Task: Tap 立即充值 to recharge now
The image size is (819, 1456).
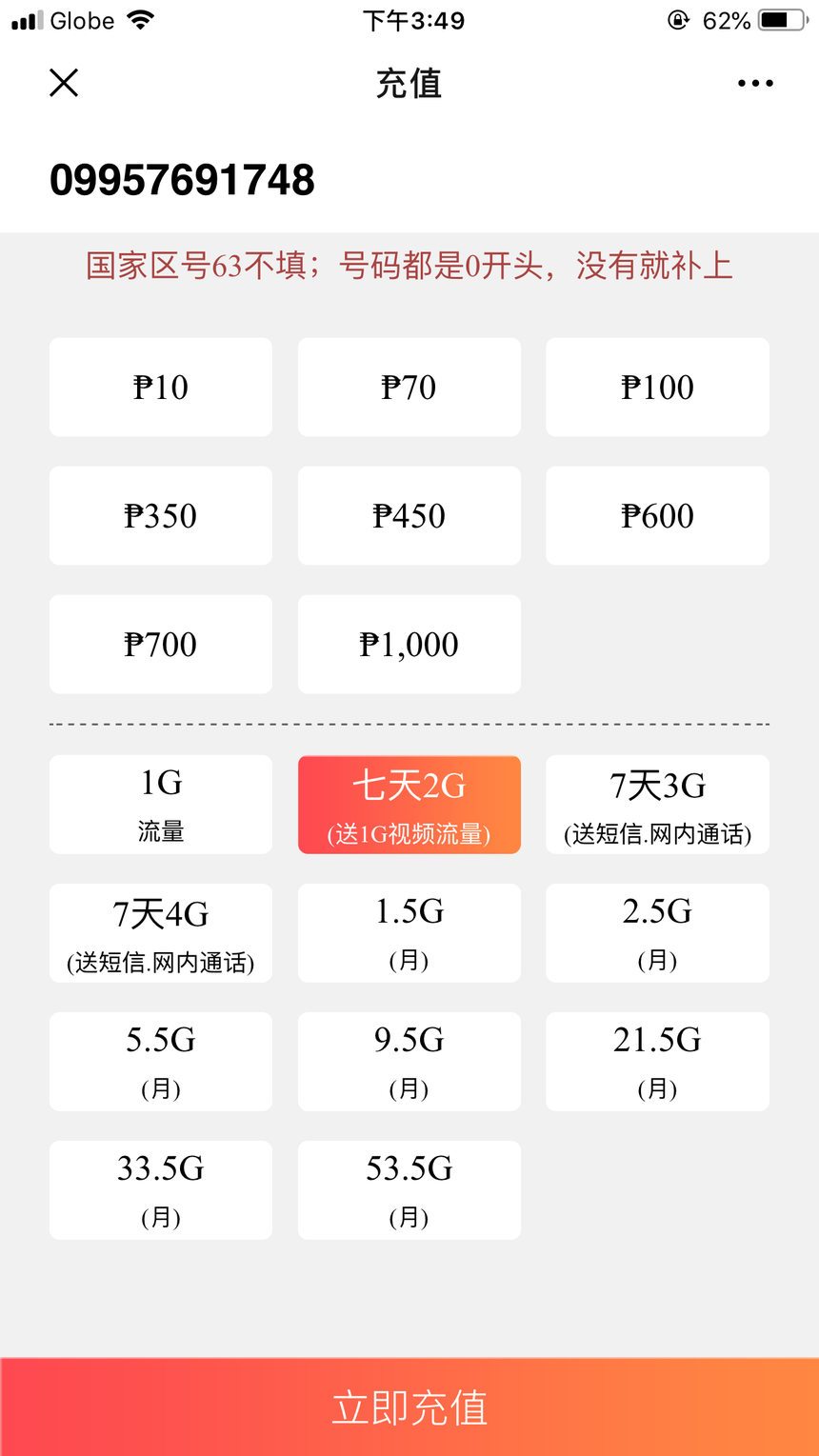Action: coord(409,1407)
